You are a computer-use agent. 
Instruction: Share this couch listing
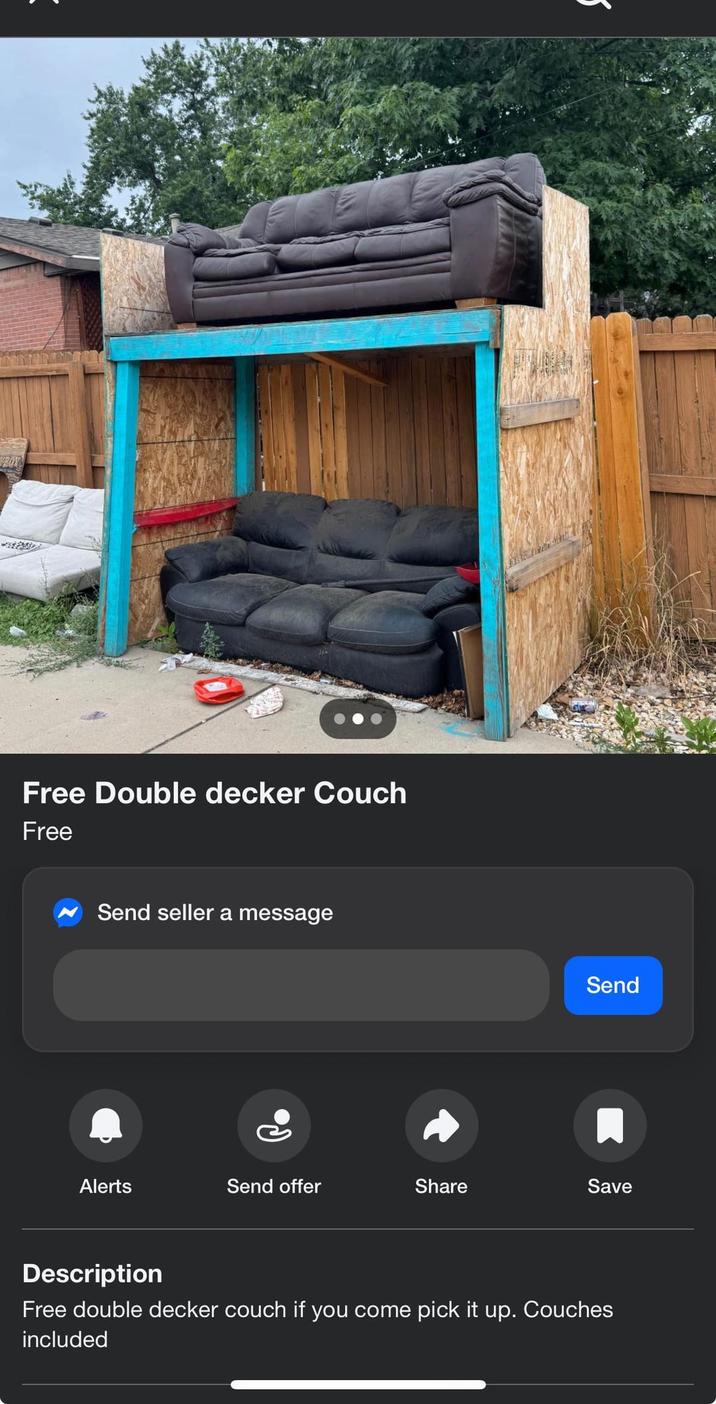point(441,1126)
